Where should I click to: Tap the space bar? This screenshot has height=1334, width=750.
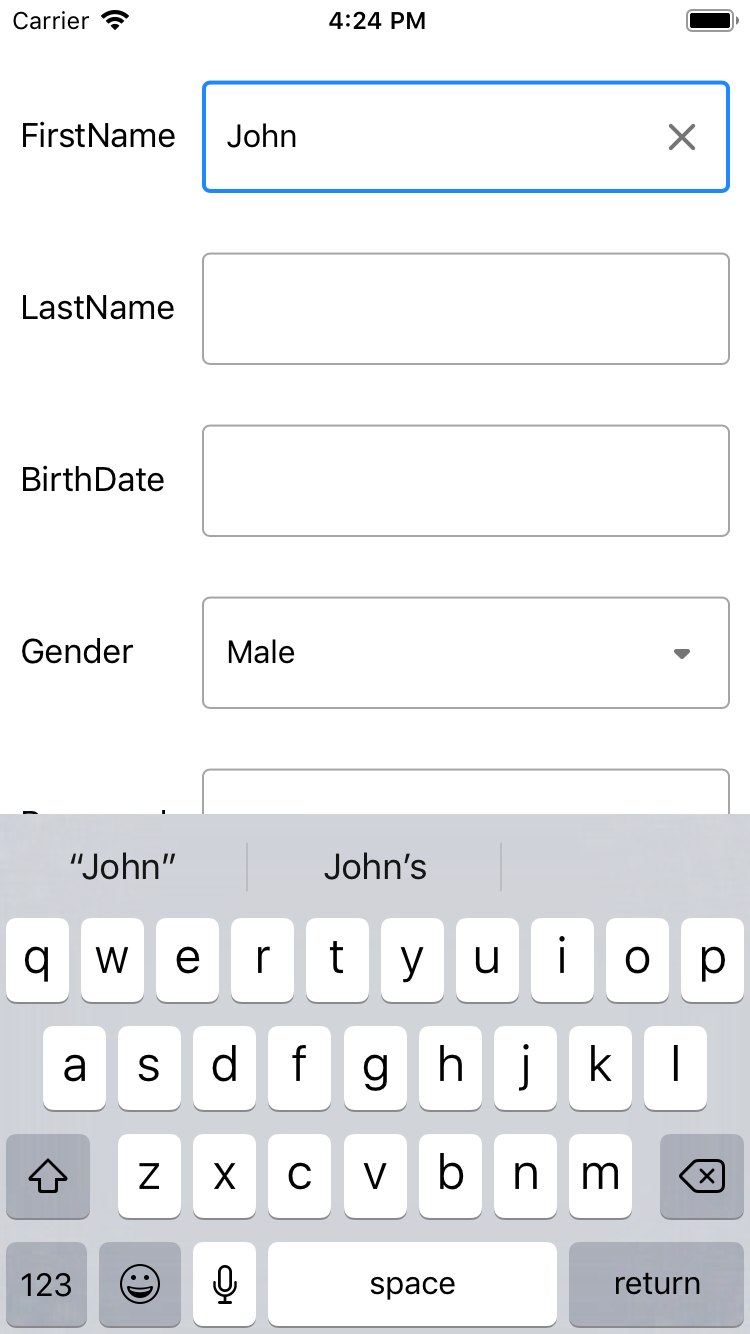(x=412, y=1283)
